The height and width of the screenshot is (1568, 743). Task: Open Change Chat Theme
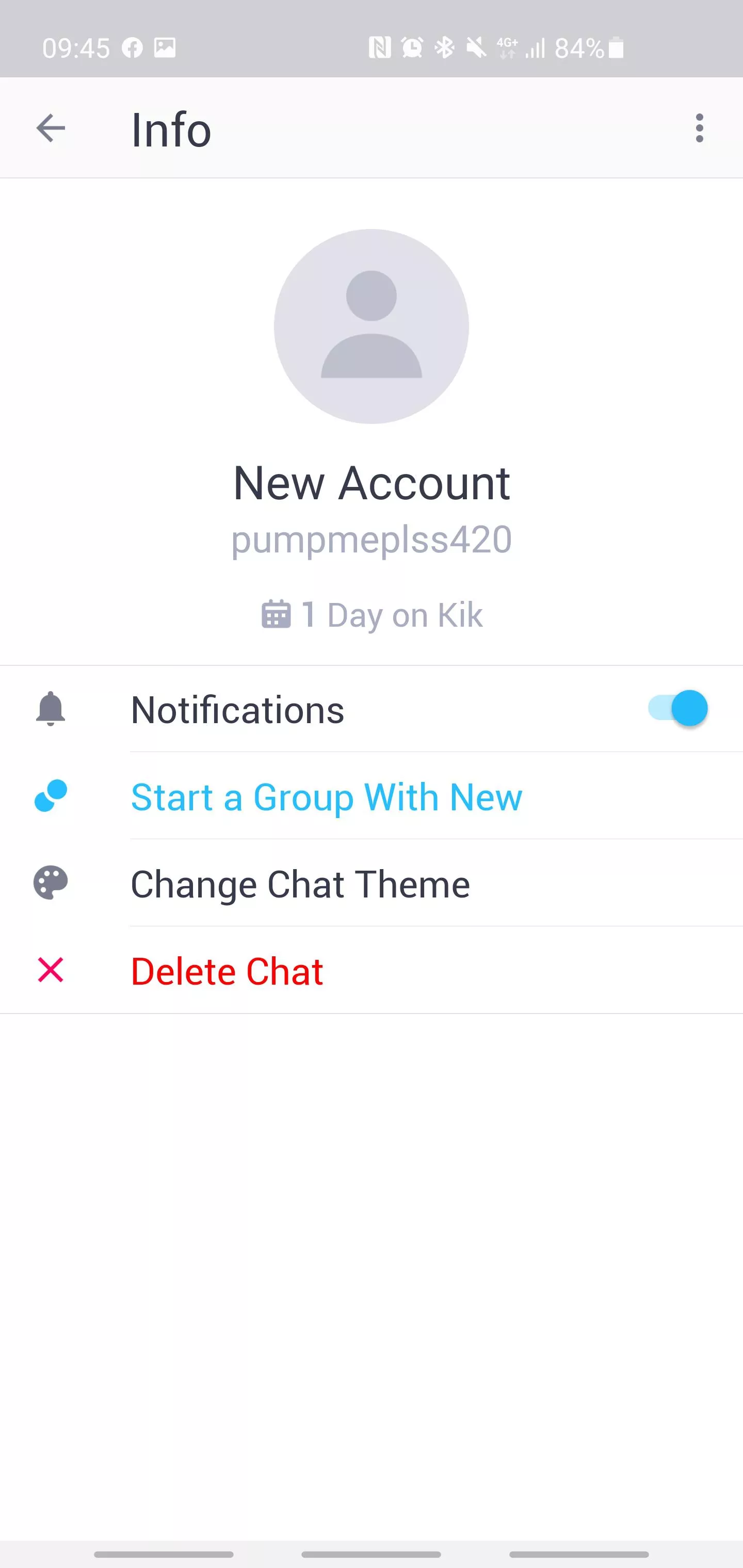pos(300,884)
